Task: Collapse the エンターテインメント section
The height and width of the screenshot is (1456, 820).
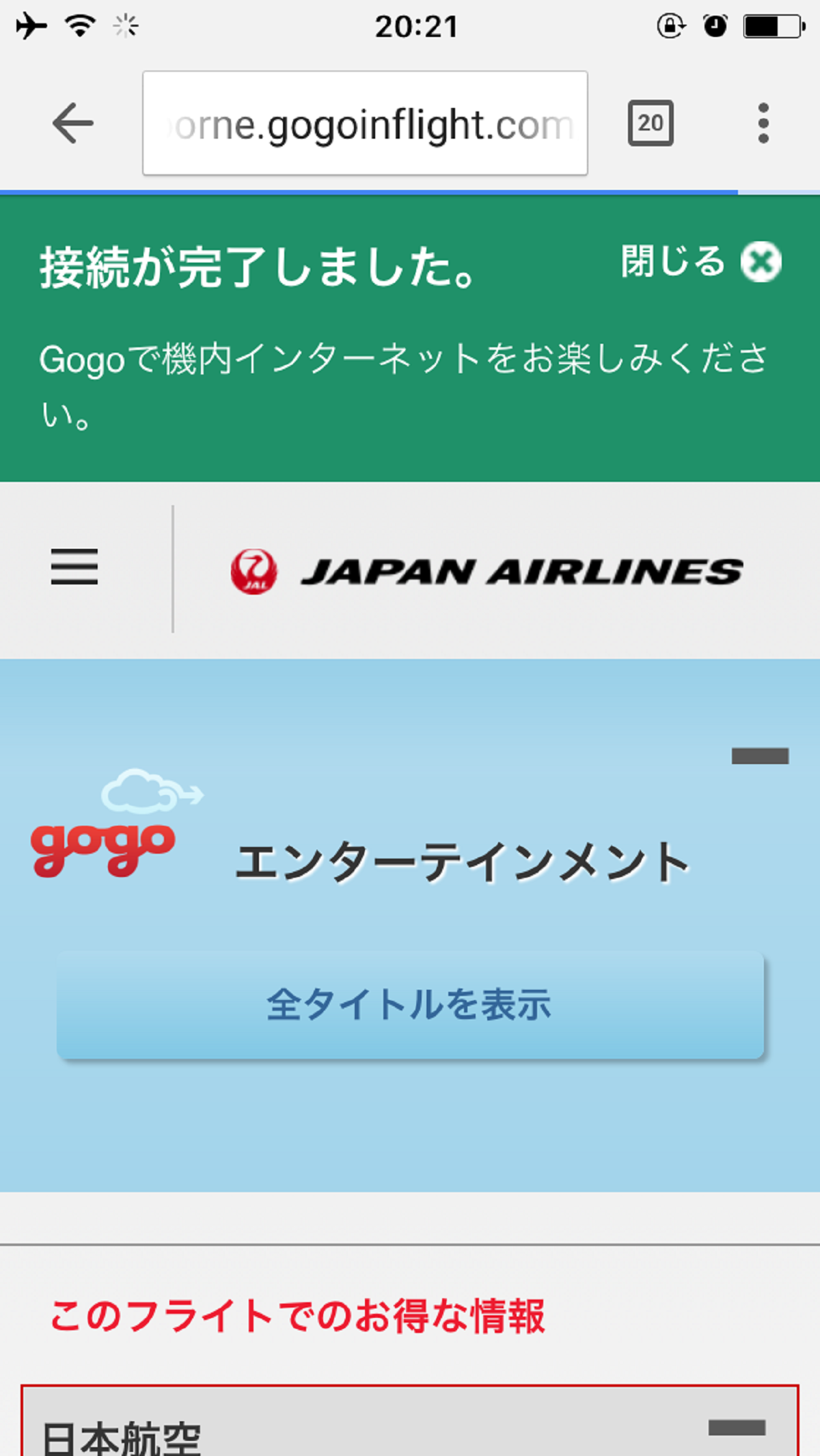Action: pyautogui.click(x=760, y=756)
